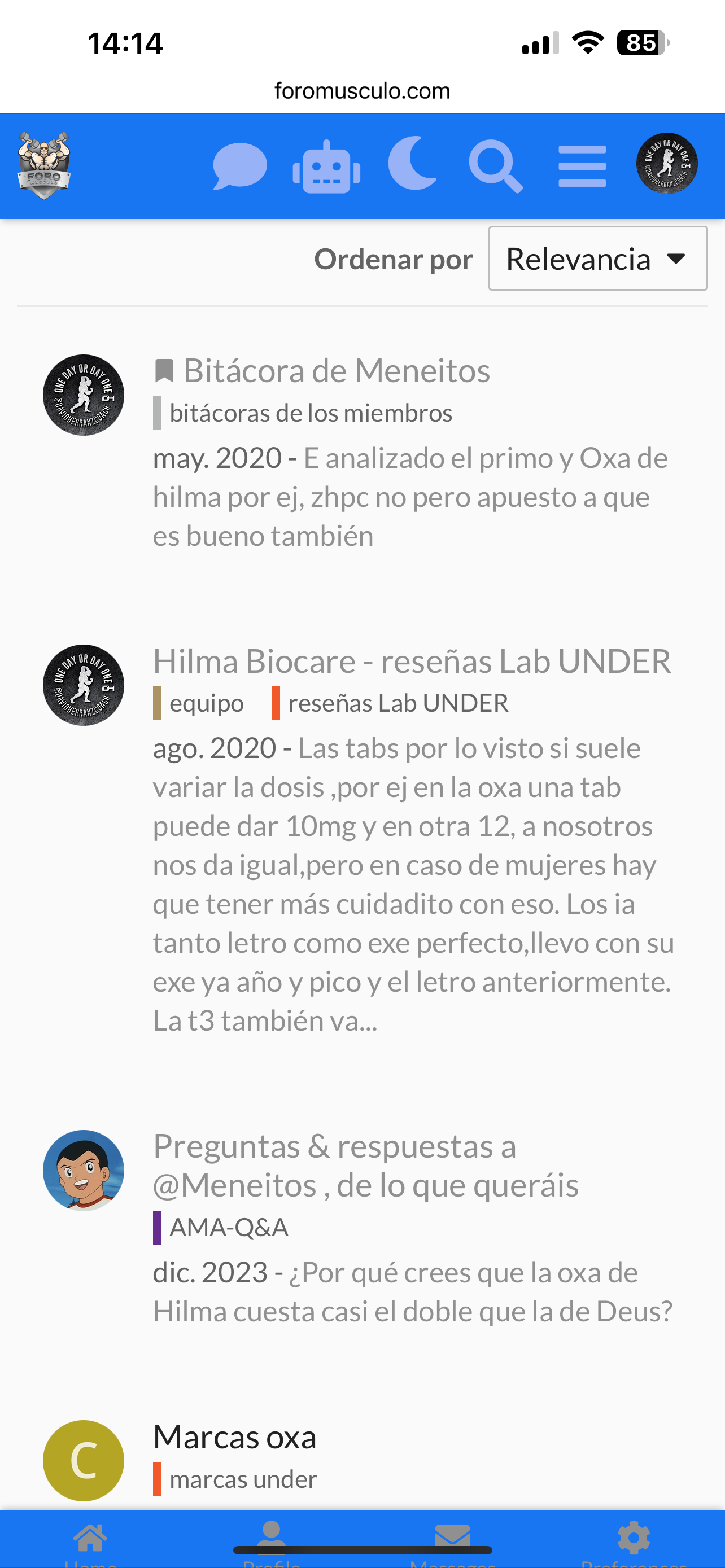Select the reseñas Lab UNDER category tag
This screenshot has width=725, height=1568.
390,703
